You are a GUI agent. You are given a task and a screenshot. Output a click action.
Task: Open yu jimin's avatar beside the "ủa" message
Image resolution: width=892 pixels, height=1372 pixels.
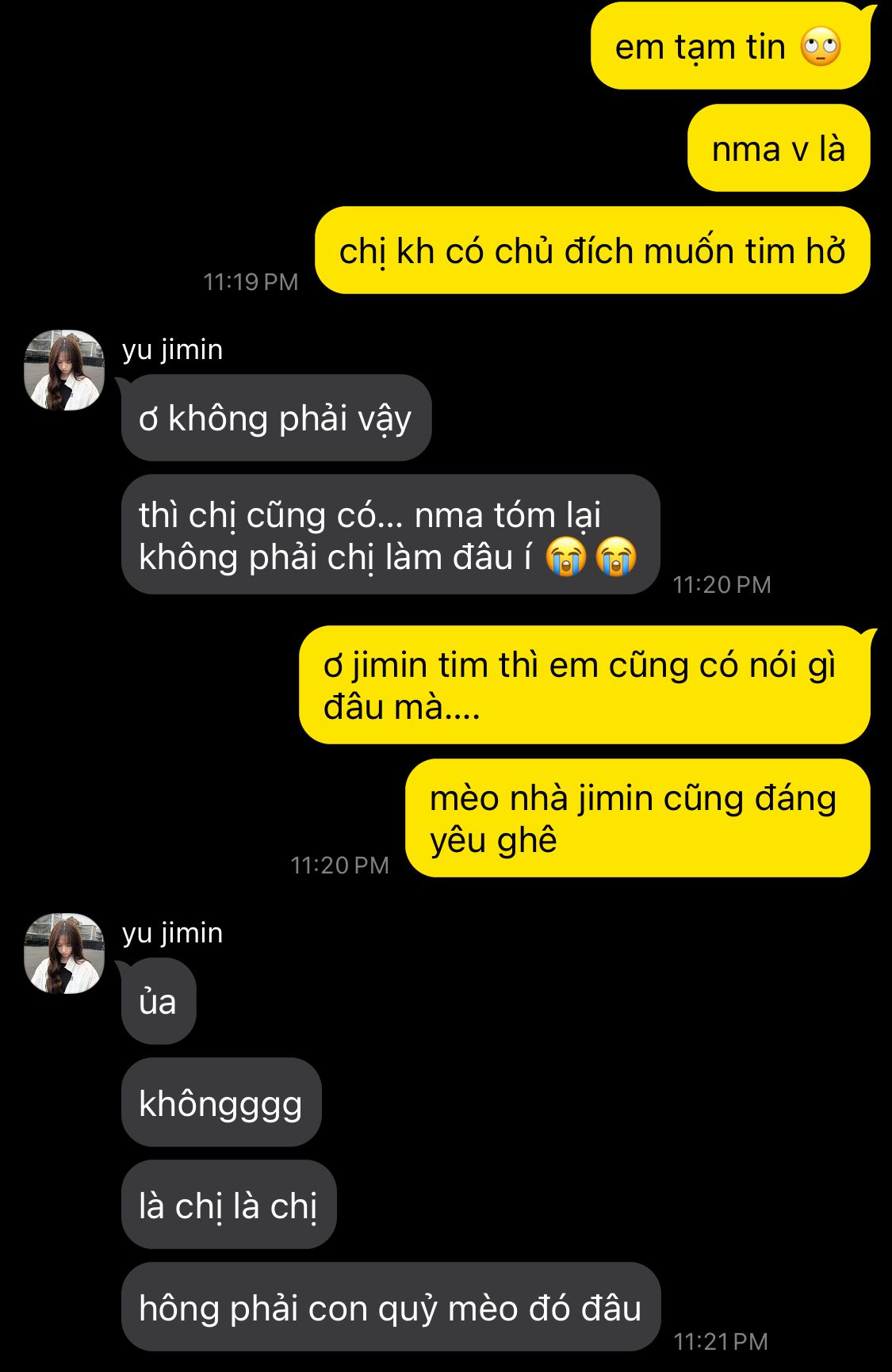64,954
